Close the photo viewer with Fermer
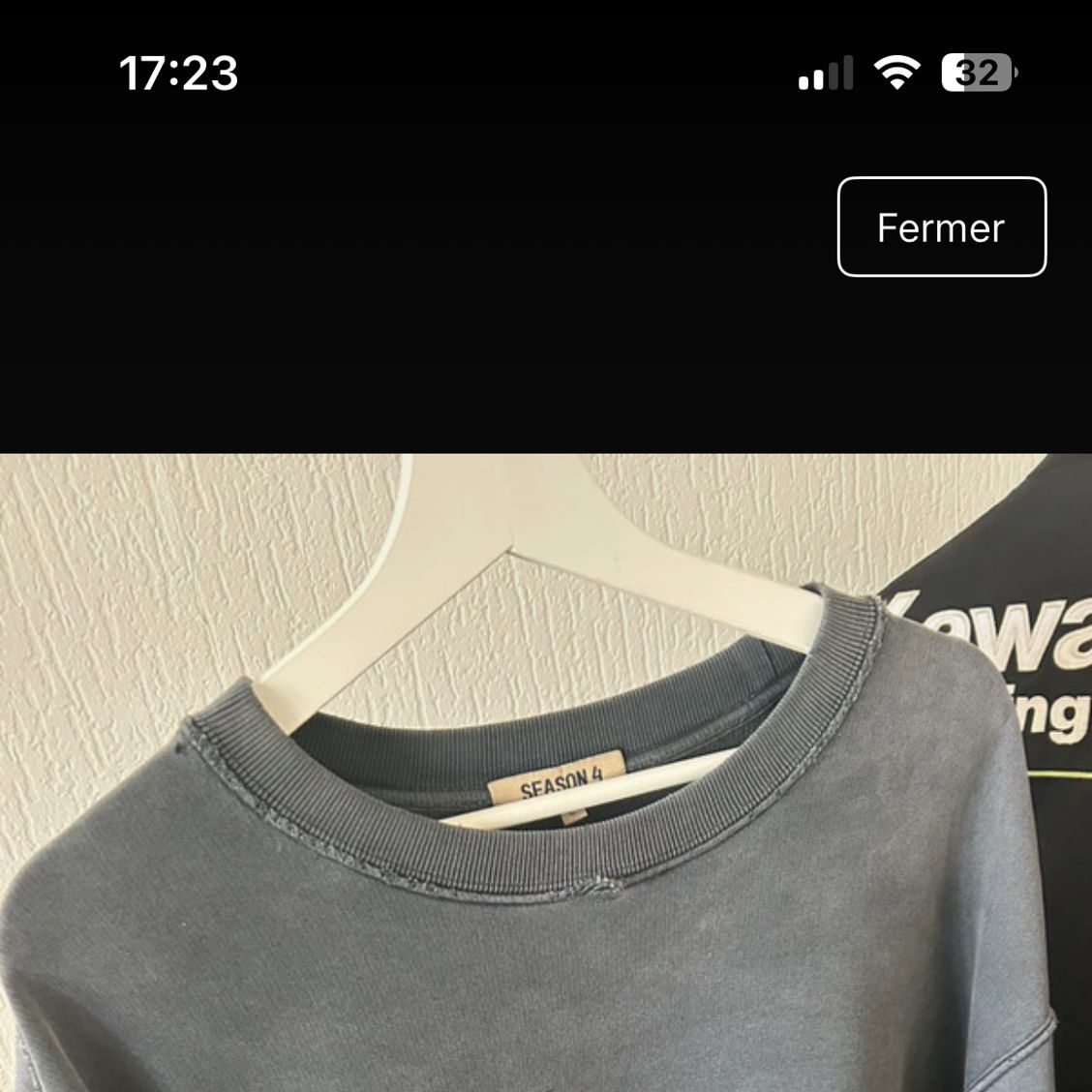The height and width of the screenshot is (1092, 1092). pyautogui.click(x=941, y=227)
